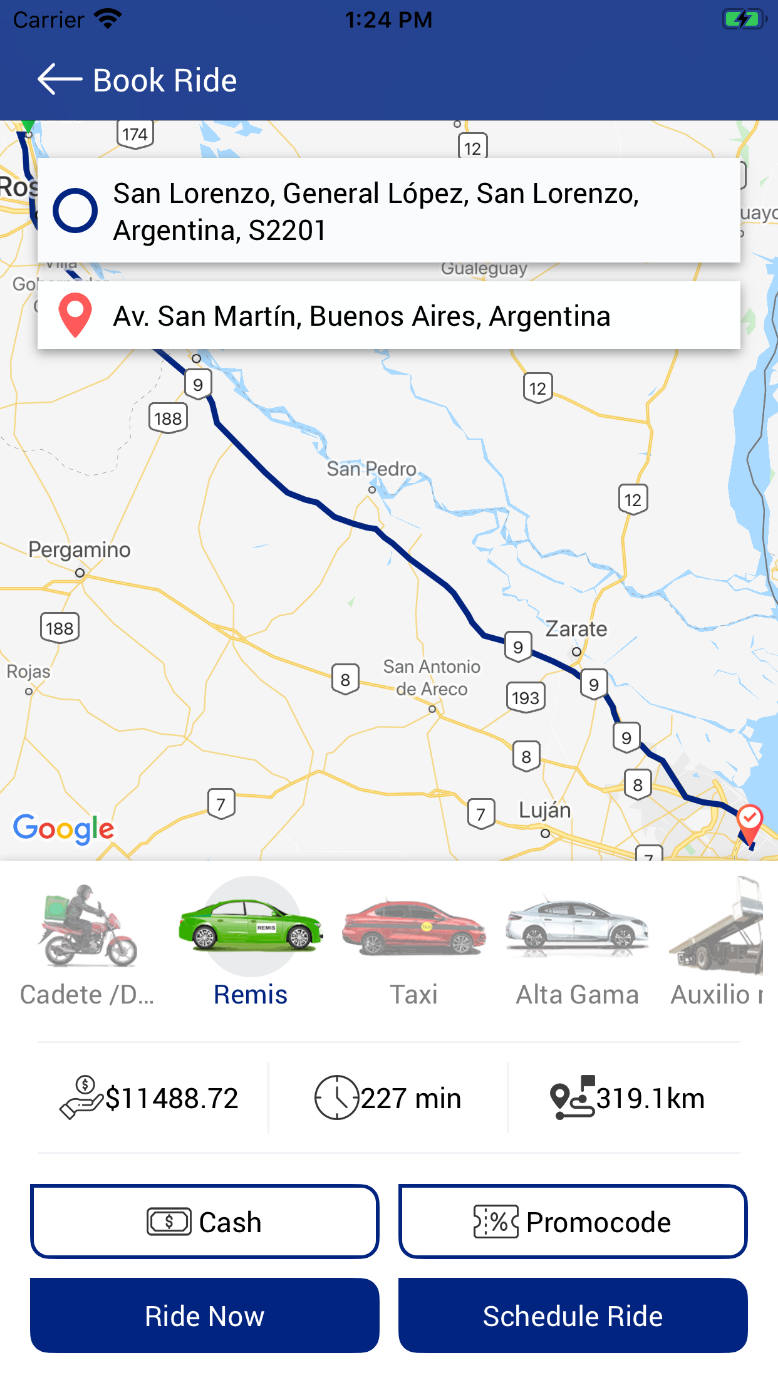Tap Ride Now to book
778x1384 pixels.
coord(205,1315)
